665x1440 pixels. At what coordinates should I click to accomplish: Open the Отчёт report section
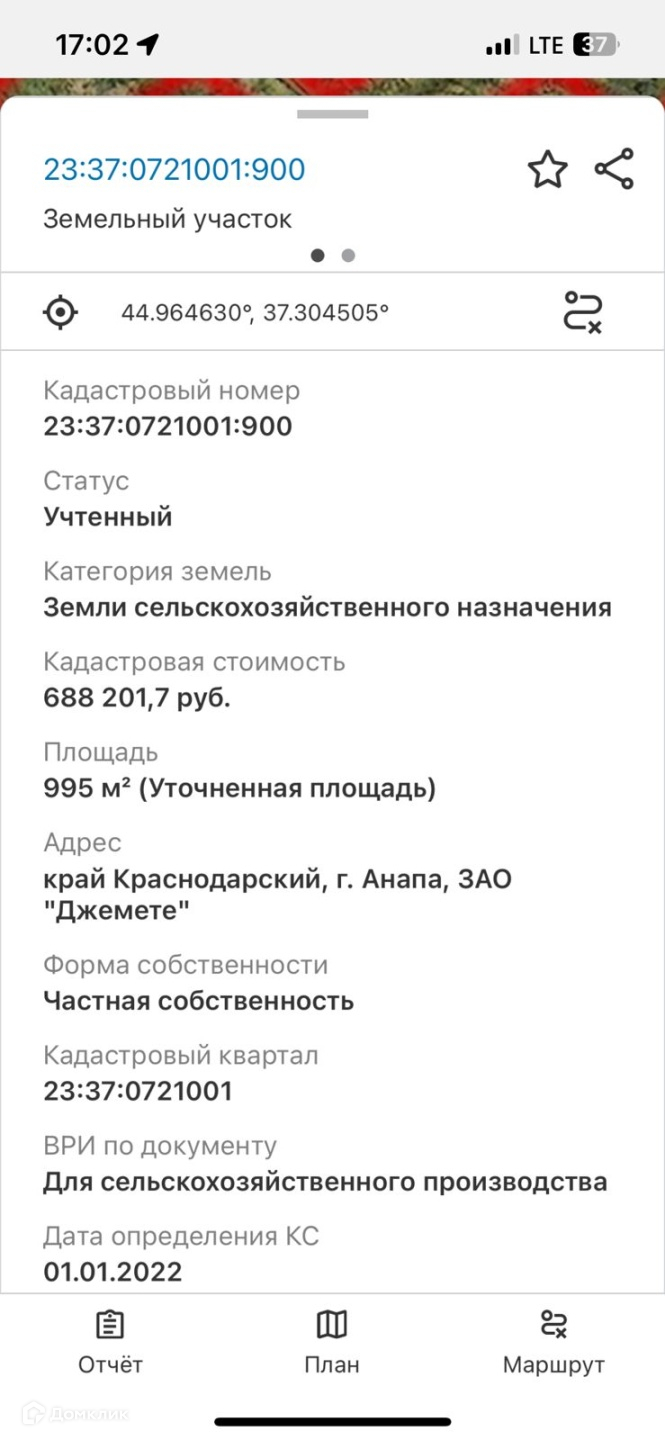[110, 1344]
